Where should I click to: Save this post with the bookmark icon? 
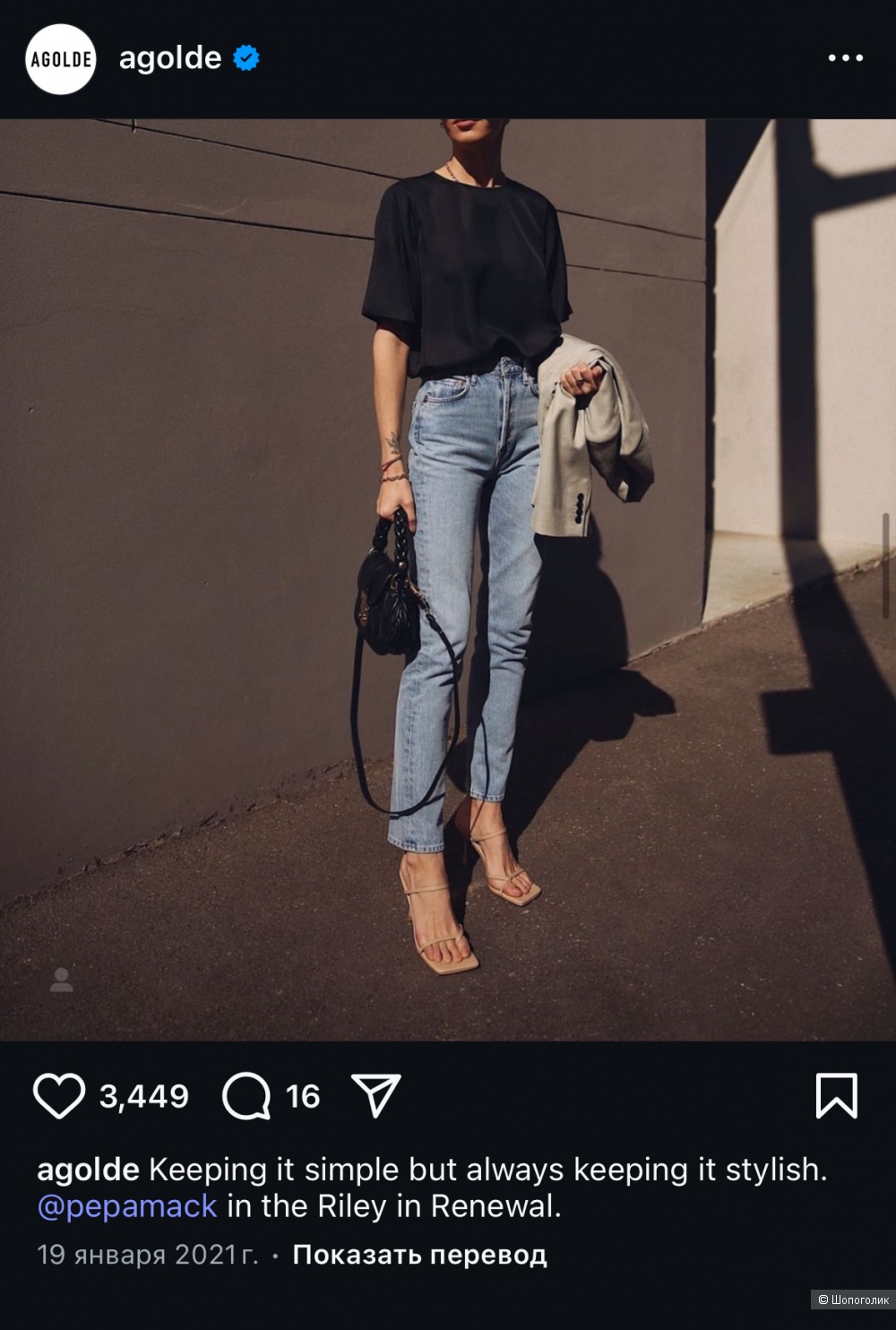(x=836, y=1095)
